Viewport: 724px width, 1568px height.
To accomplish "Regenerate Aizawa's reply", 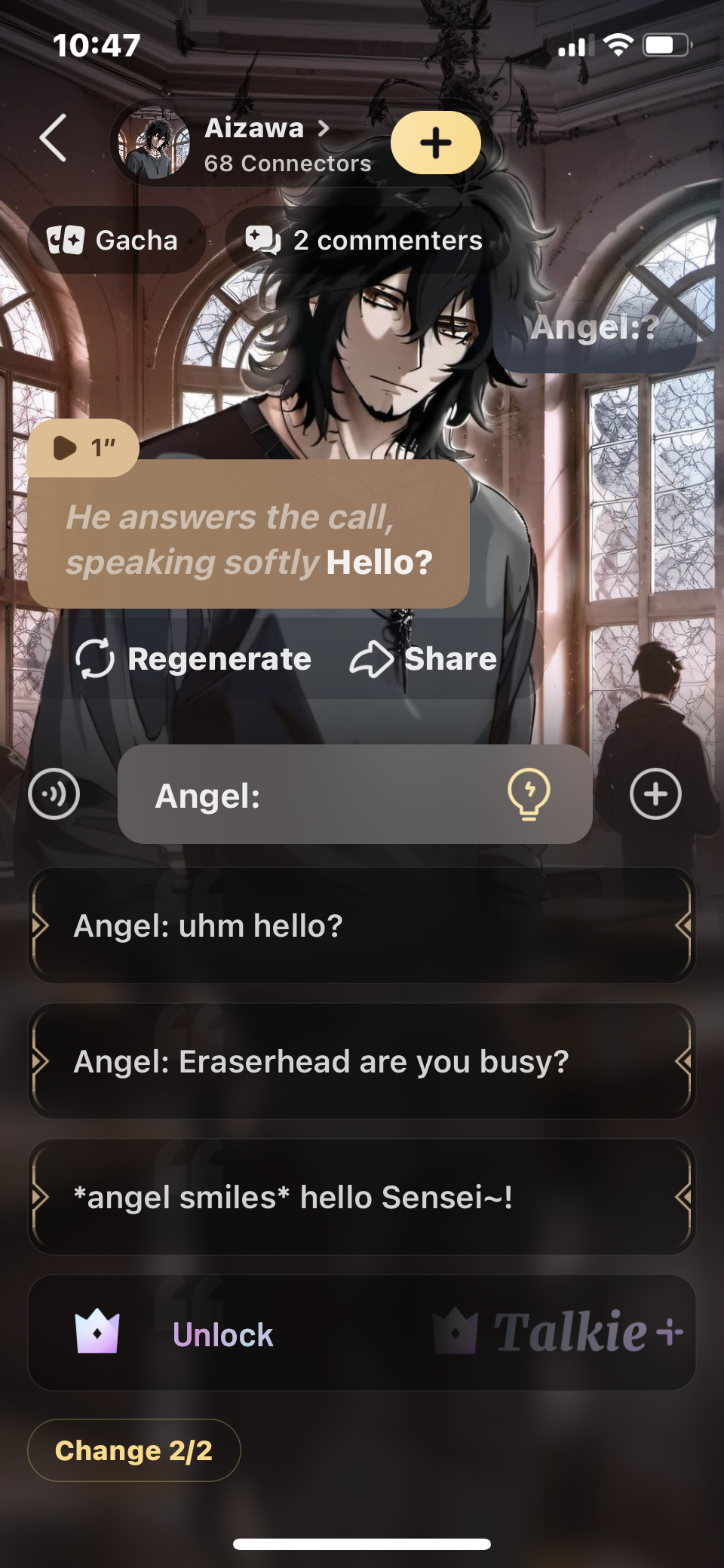I will [x=194, y=659].
